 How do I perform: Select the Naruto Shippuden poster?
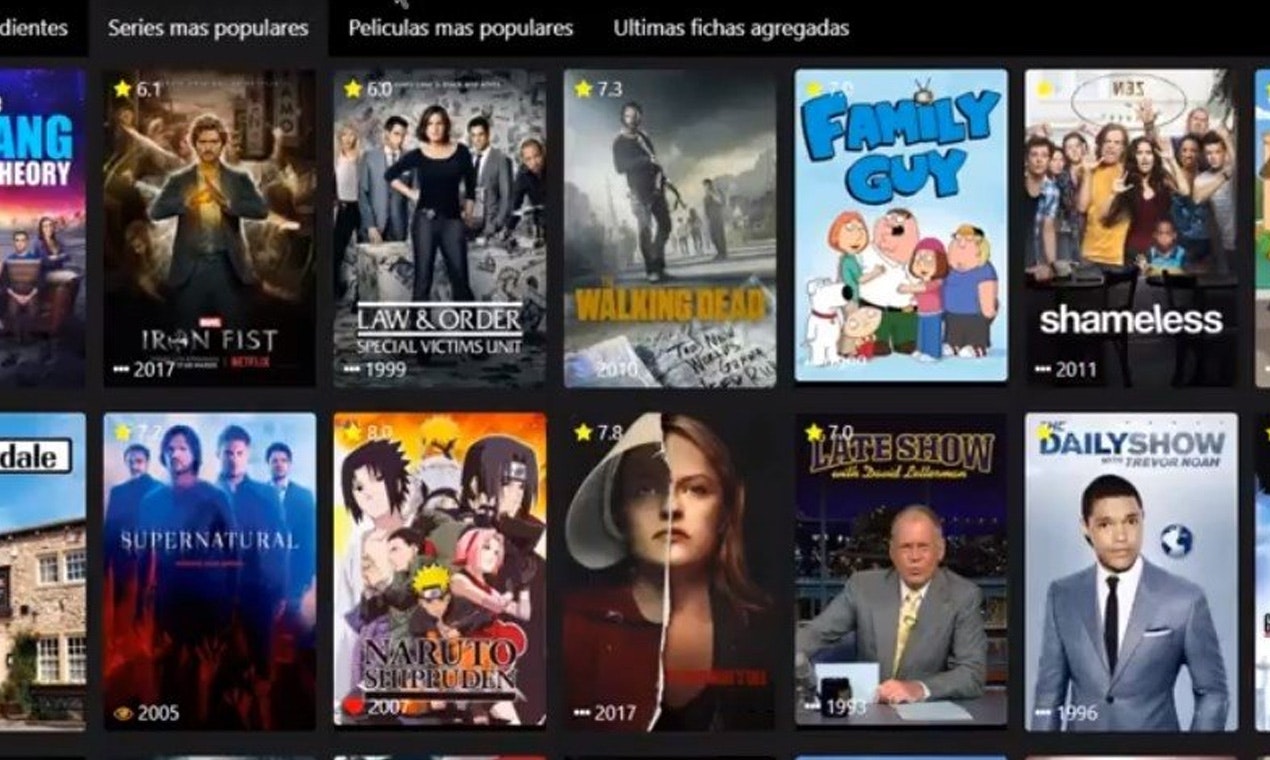(x=439, y=569)
